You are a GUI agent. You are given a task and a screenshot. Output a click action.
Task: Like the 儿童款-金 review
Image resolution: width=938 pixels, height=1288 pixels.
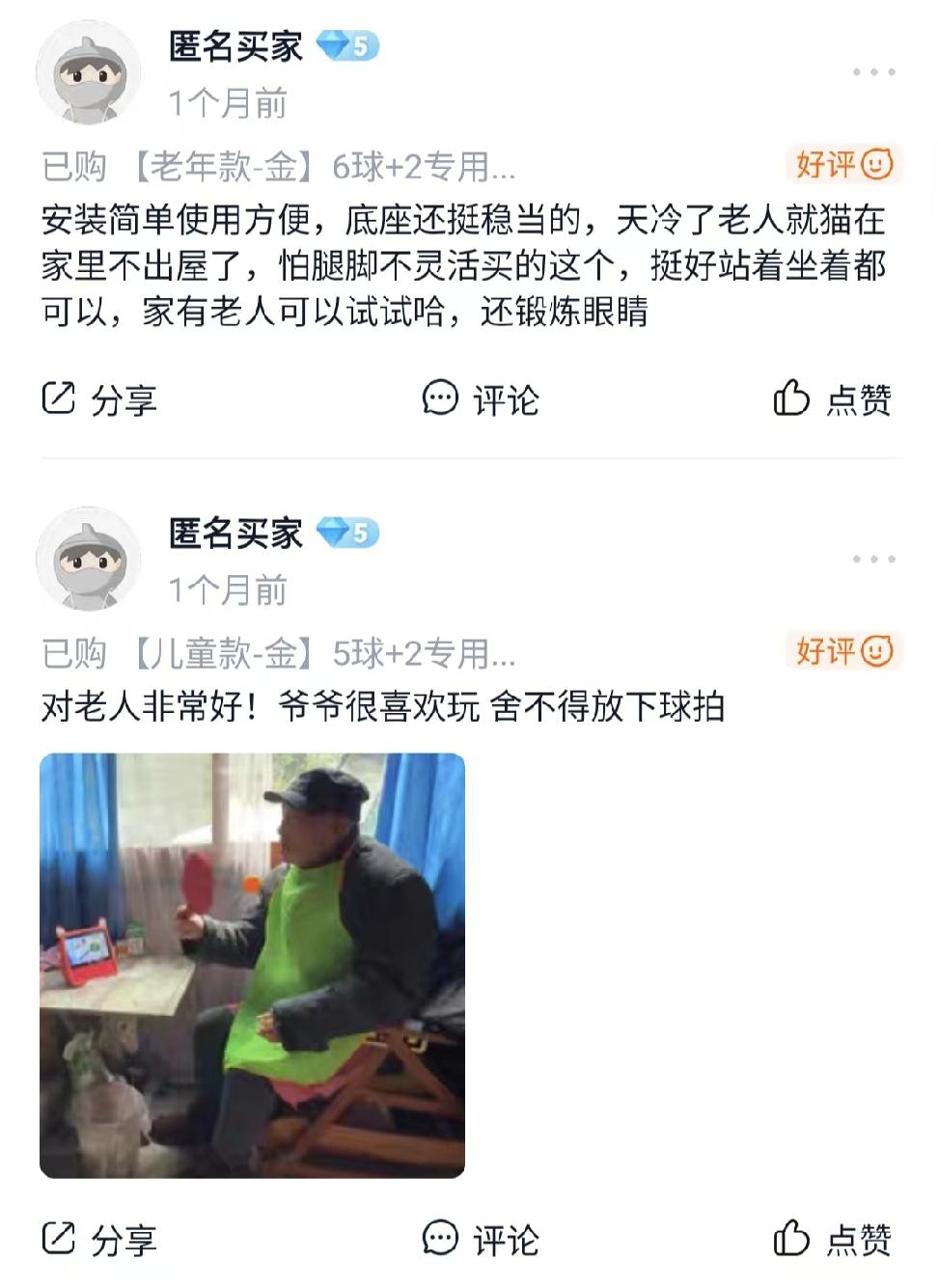(x=832, y=1240)
